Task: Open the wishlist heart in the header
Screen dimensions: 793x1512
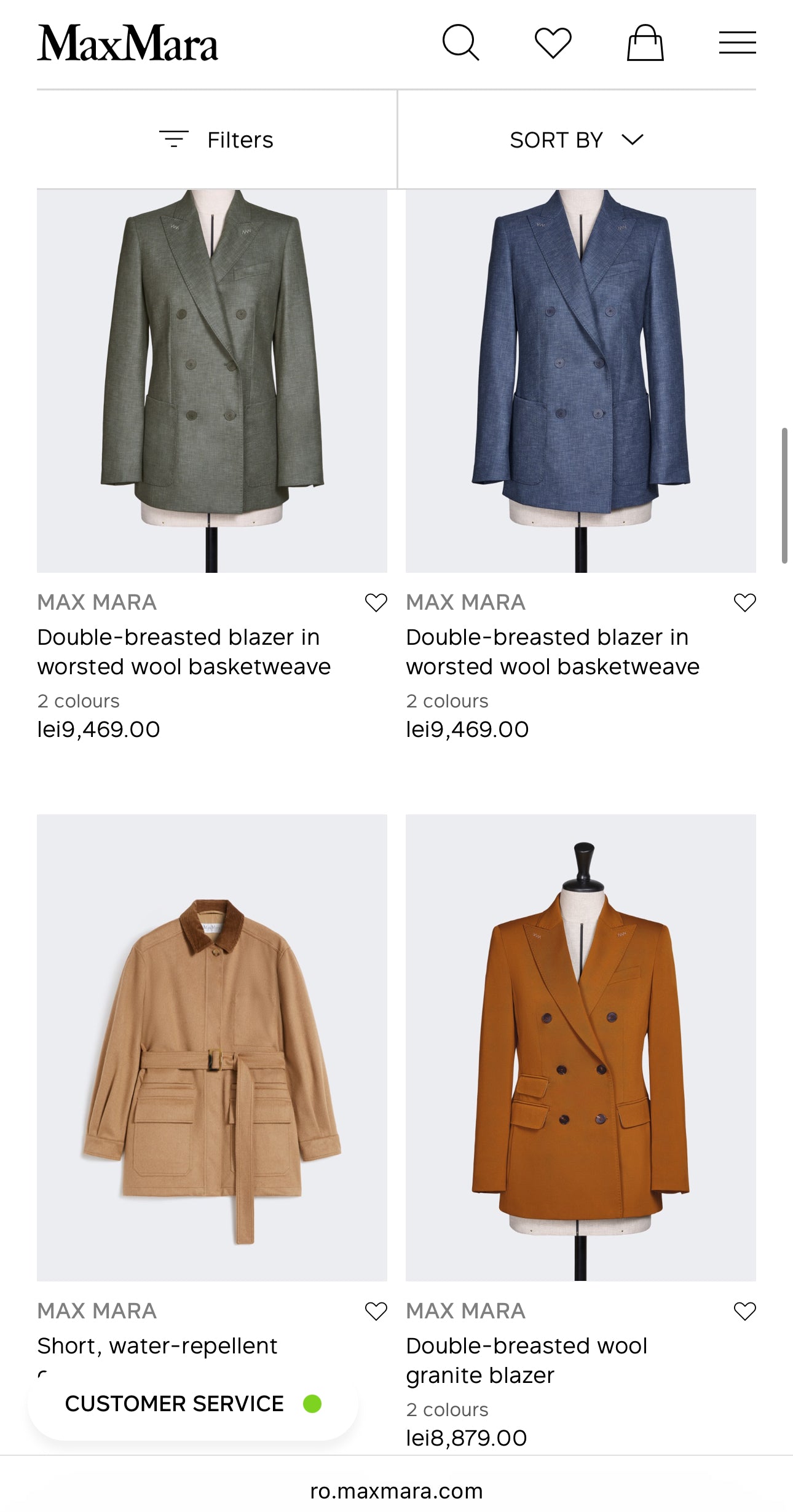Action: (x=553, y=43)
